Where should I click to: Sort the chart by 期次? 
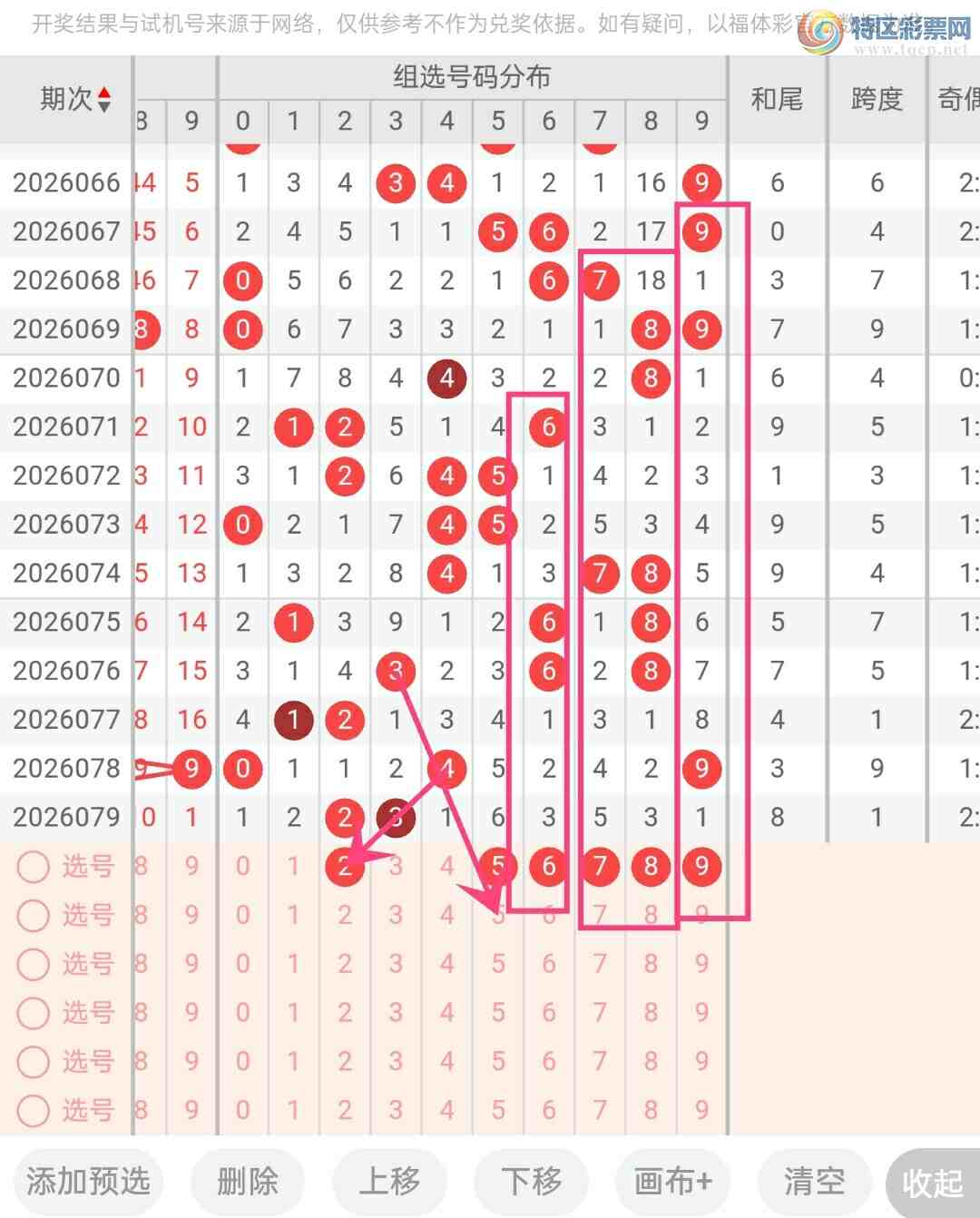pos(75,99)
